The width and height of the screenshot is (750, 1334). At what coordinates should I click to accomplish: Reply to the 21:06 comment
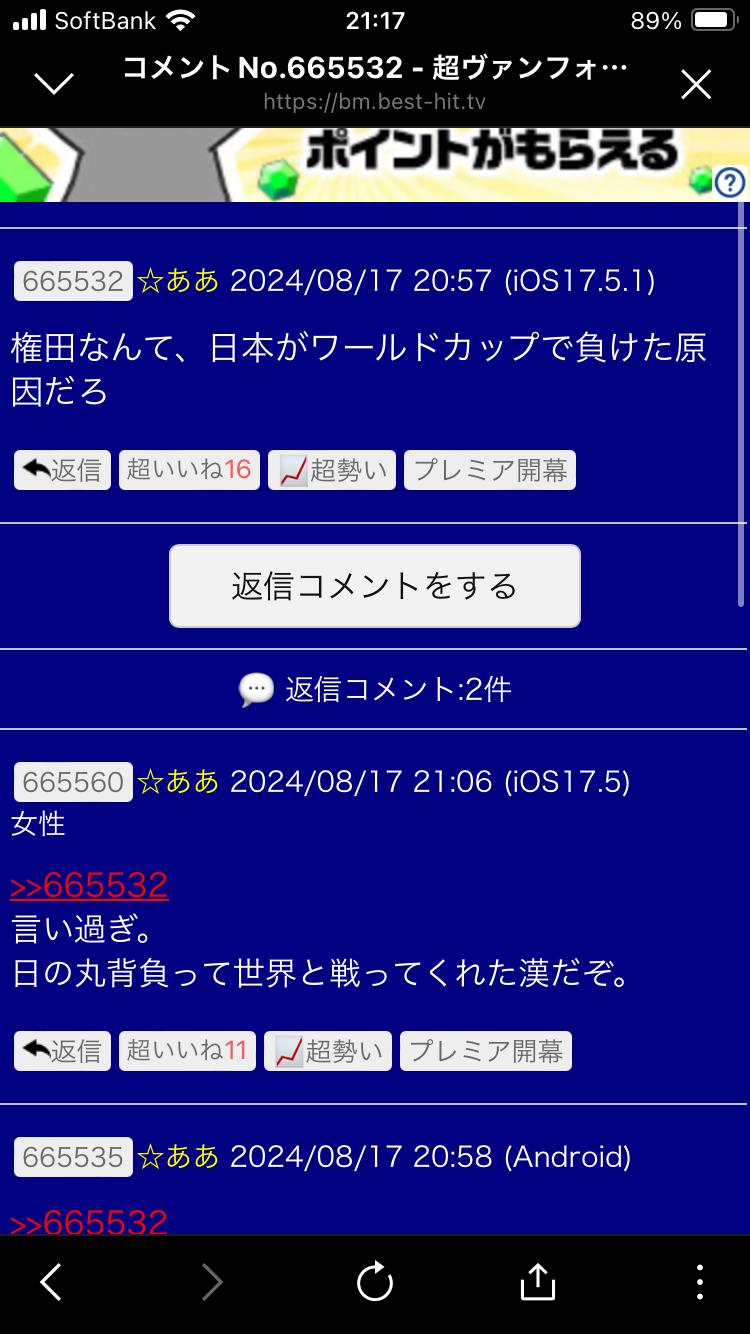coord(63,1051)
